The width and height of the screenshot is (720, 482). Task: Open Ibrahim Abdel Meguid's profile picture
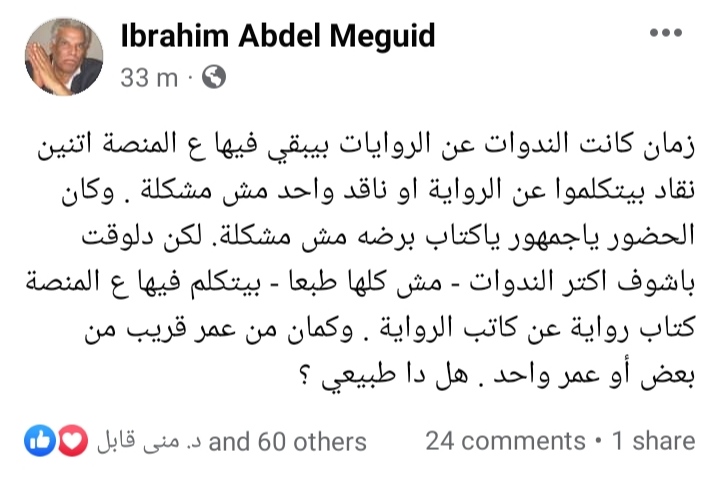point(64,56)
